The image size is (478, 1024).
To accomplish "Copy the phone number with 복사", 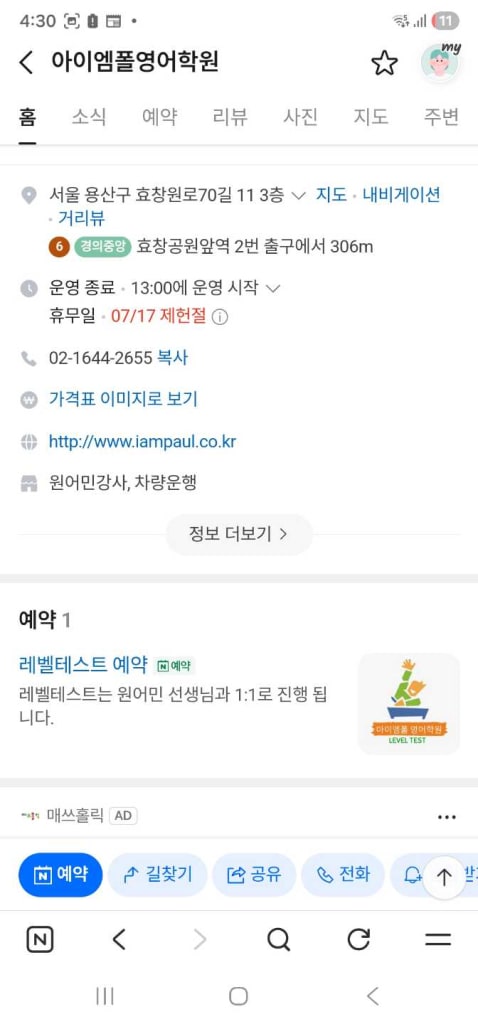I will 172,358.
